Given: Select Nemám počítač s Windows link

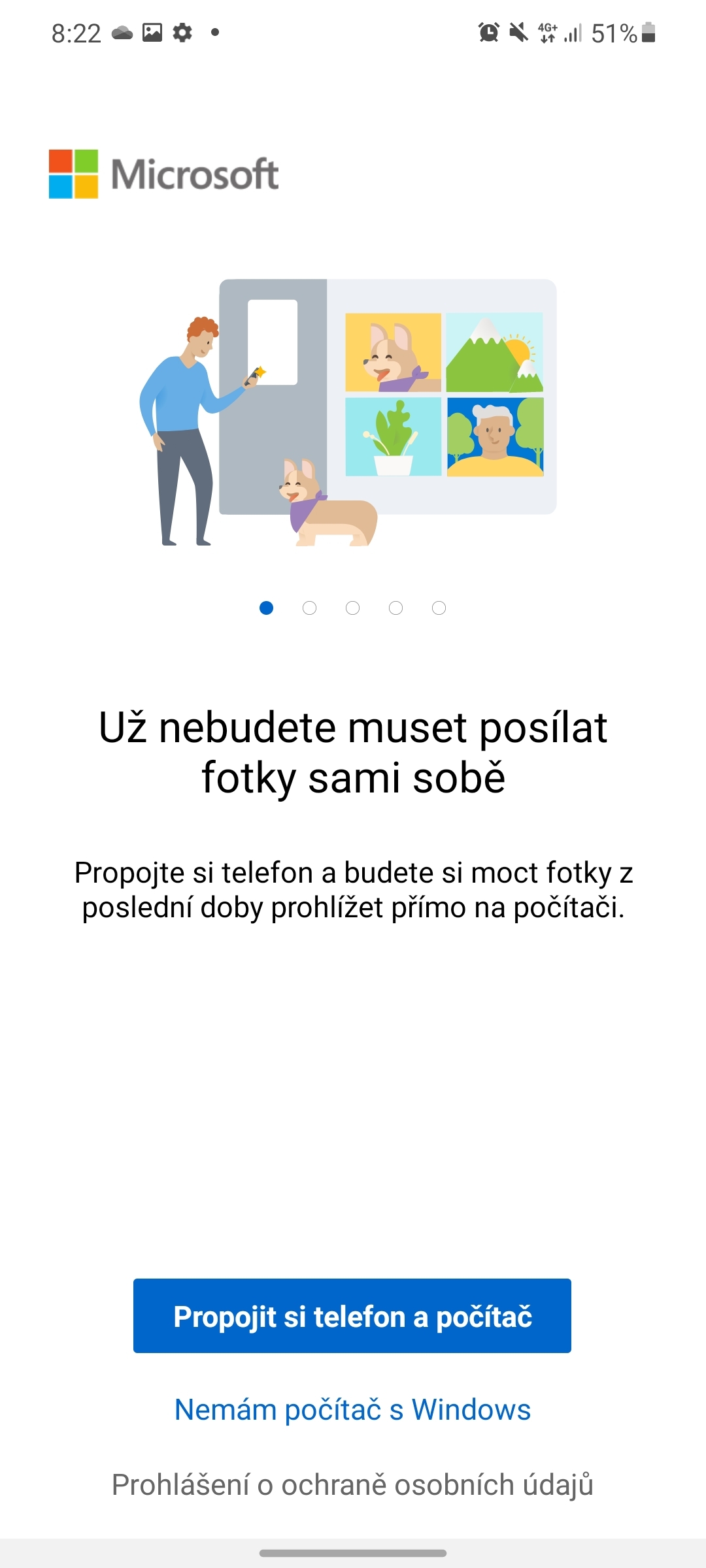Looking at the screenshot, I should click(x=352, y=1409).
